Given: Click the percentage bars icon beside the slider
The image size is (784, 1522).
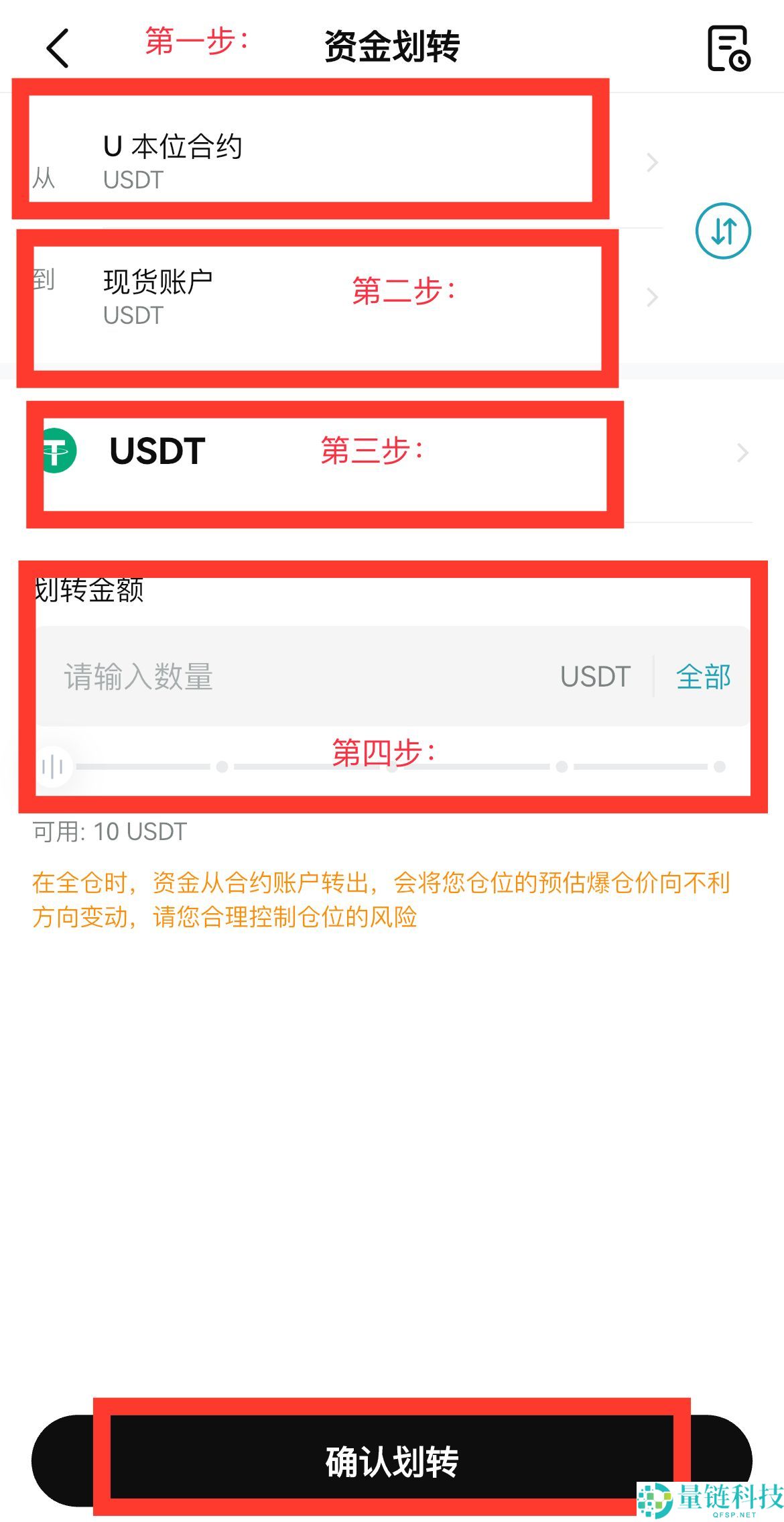Looking at the screenshot, I should [x=52, y=767].
